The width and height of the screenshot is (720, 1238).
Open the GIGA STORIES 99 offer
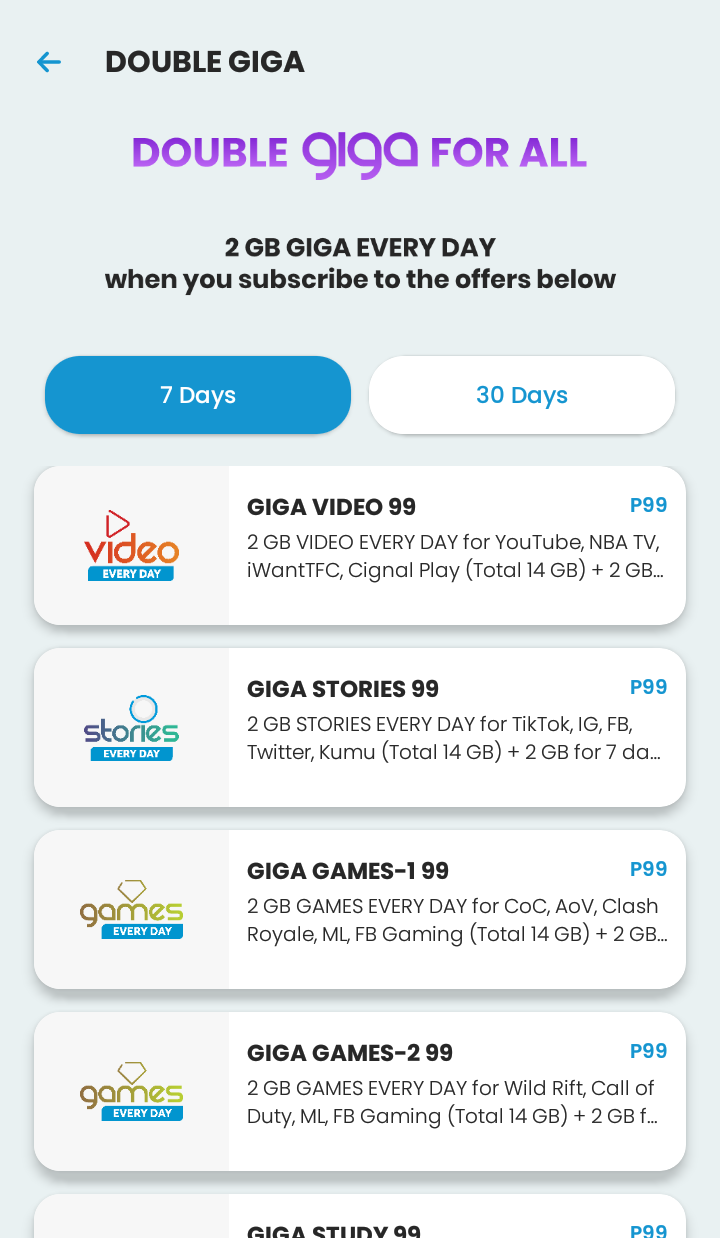(360, 727)
